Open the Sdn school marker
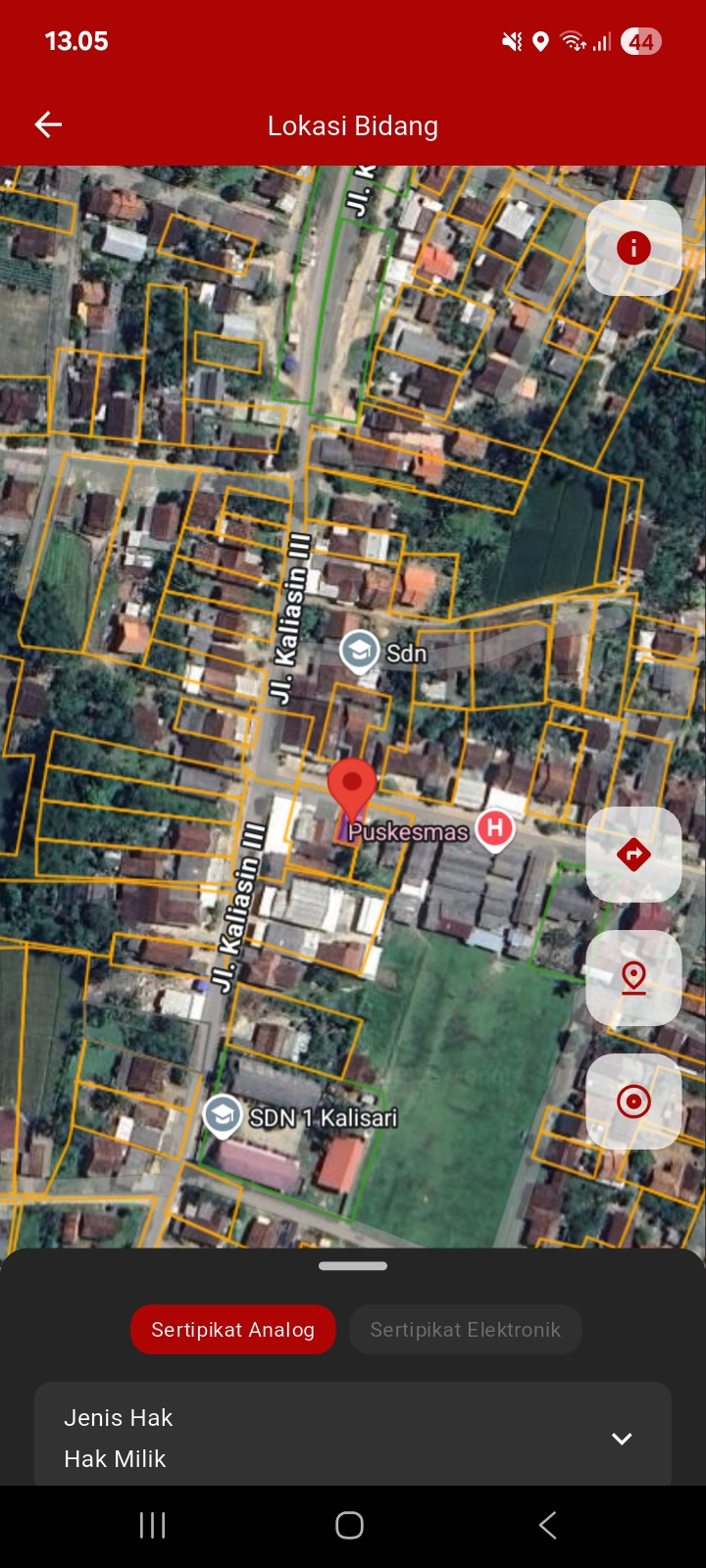This screenshot has width=706, height=1568. pos(359,652)
